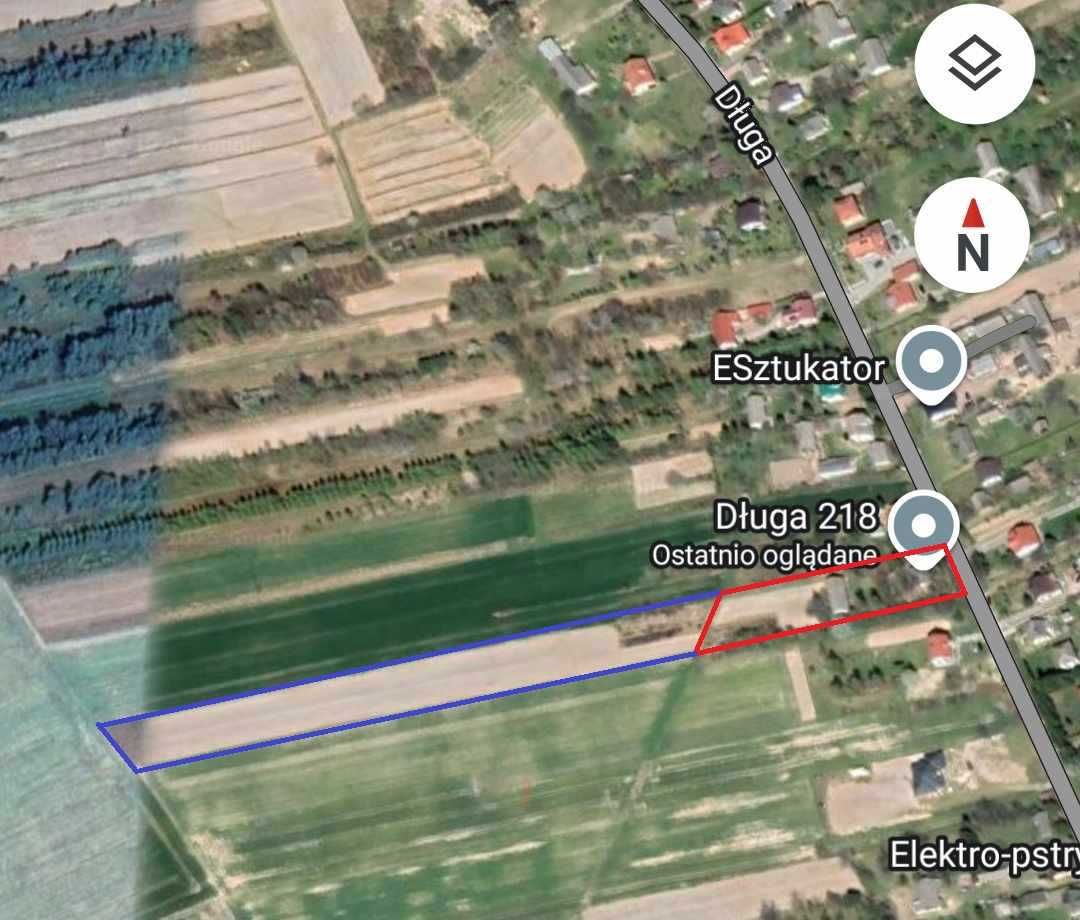Viewport: 1080px width, 920px height.
Task: Open the Elektro-pstry place label
Action: coord(984,856)
